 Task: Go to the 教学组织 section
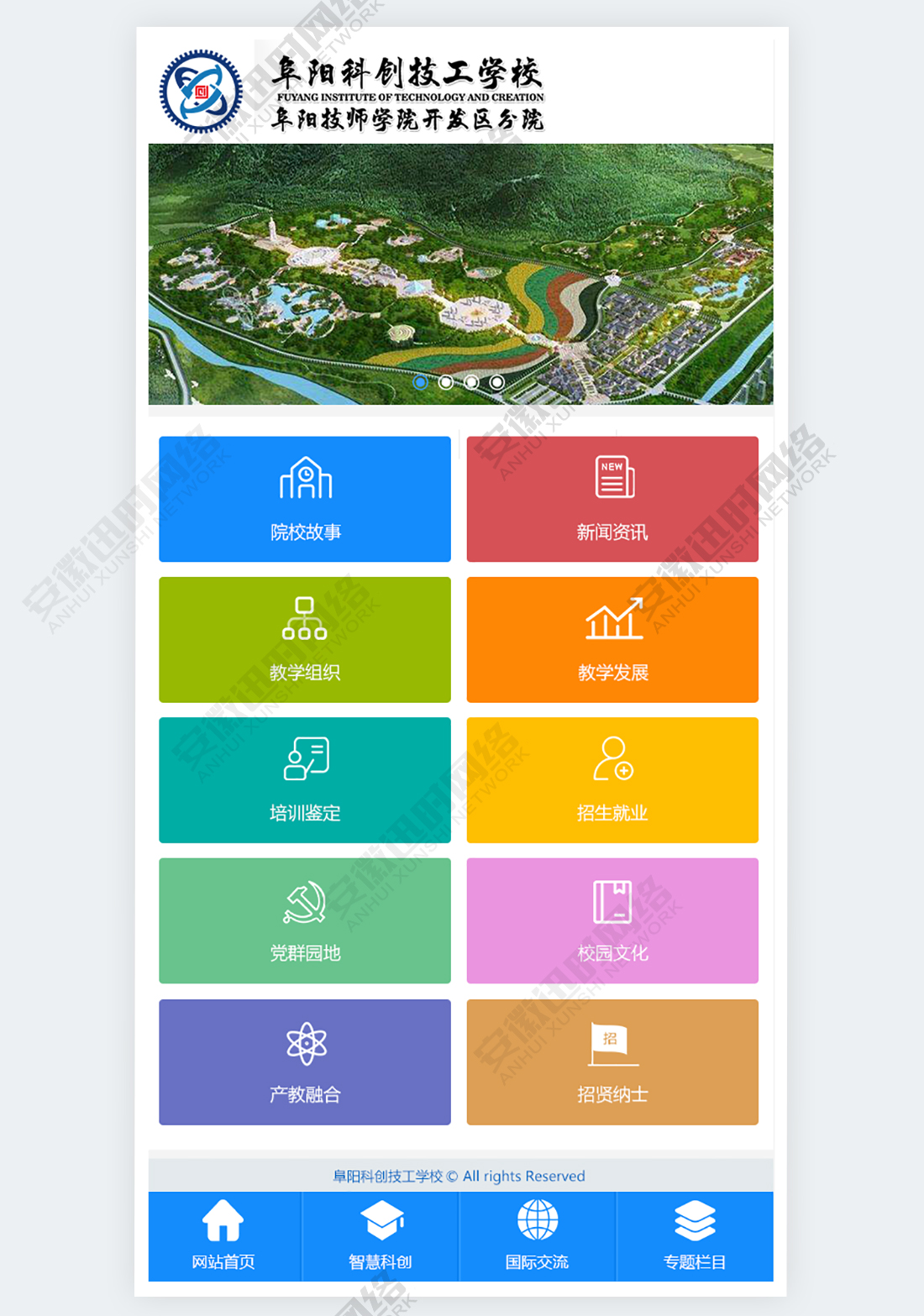pyautogui.click(x=305, y=639)
